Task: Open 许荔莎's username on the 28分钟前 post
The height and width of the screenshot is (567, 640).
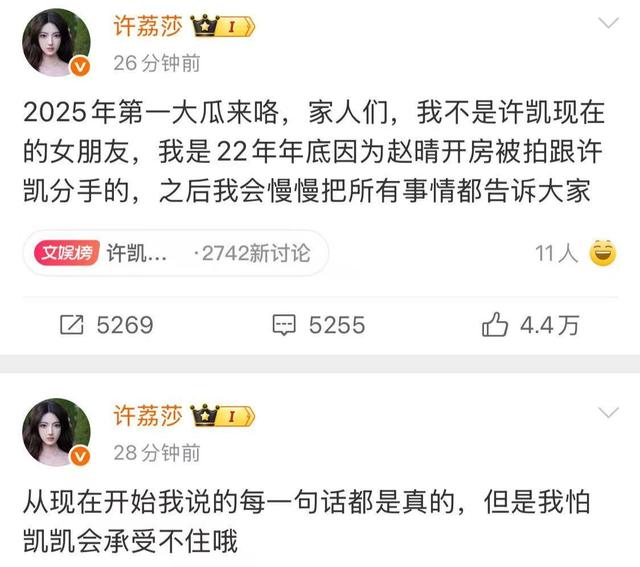Action: (x=148, y=414)
